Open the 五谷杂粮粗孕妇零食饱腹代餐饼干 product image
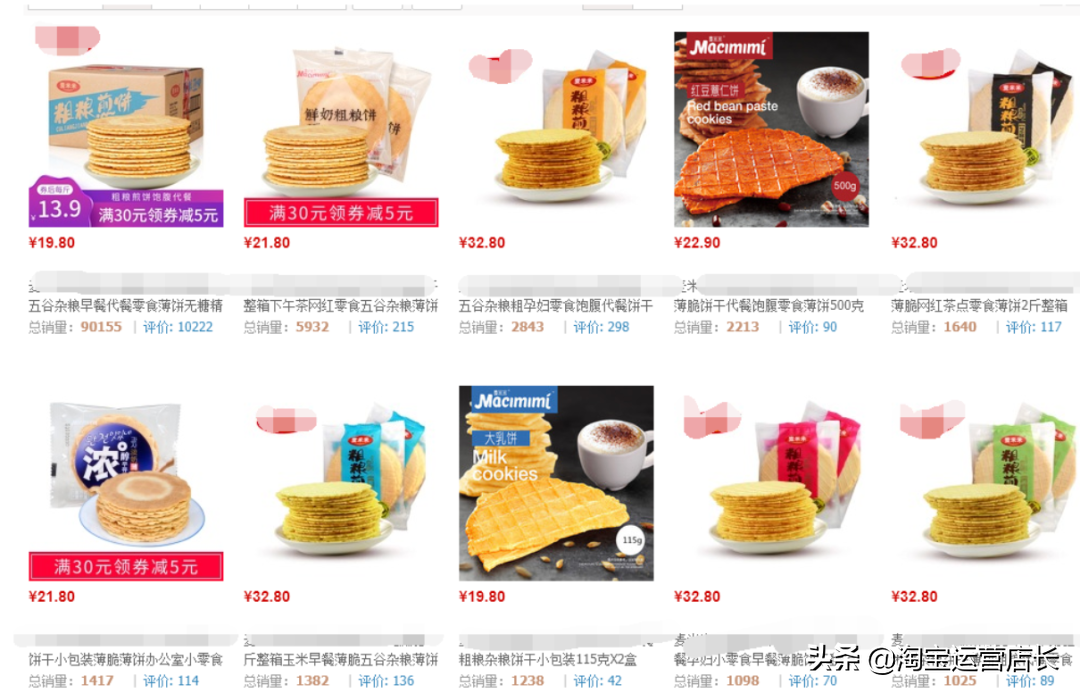The height and width of the screenshot is (693, 1080). pos(556,130)
